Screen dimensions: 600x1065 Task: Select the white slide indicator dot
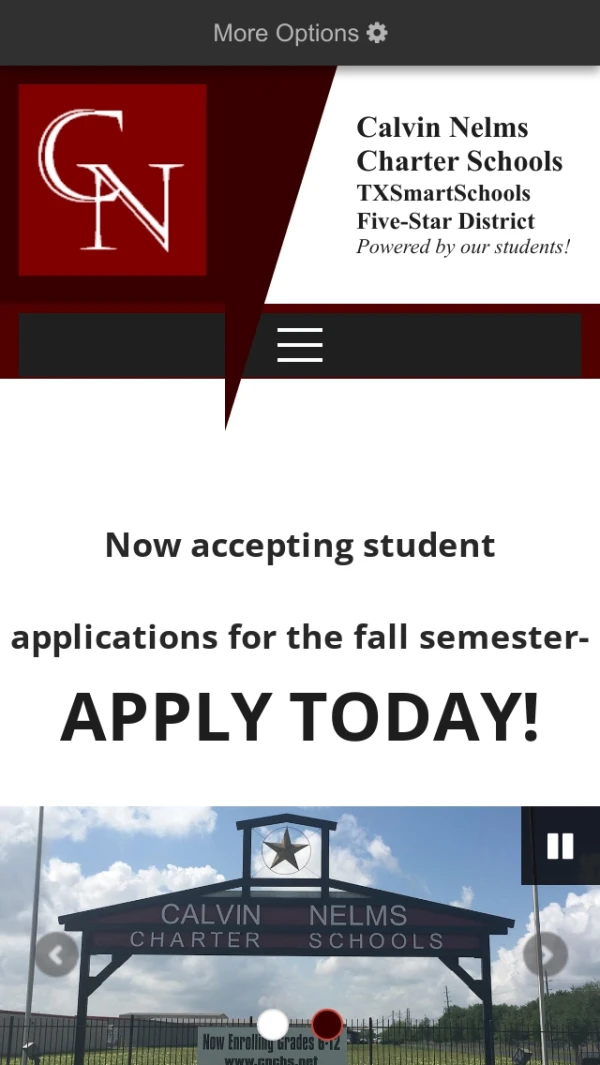click(273, 1025)
